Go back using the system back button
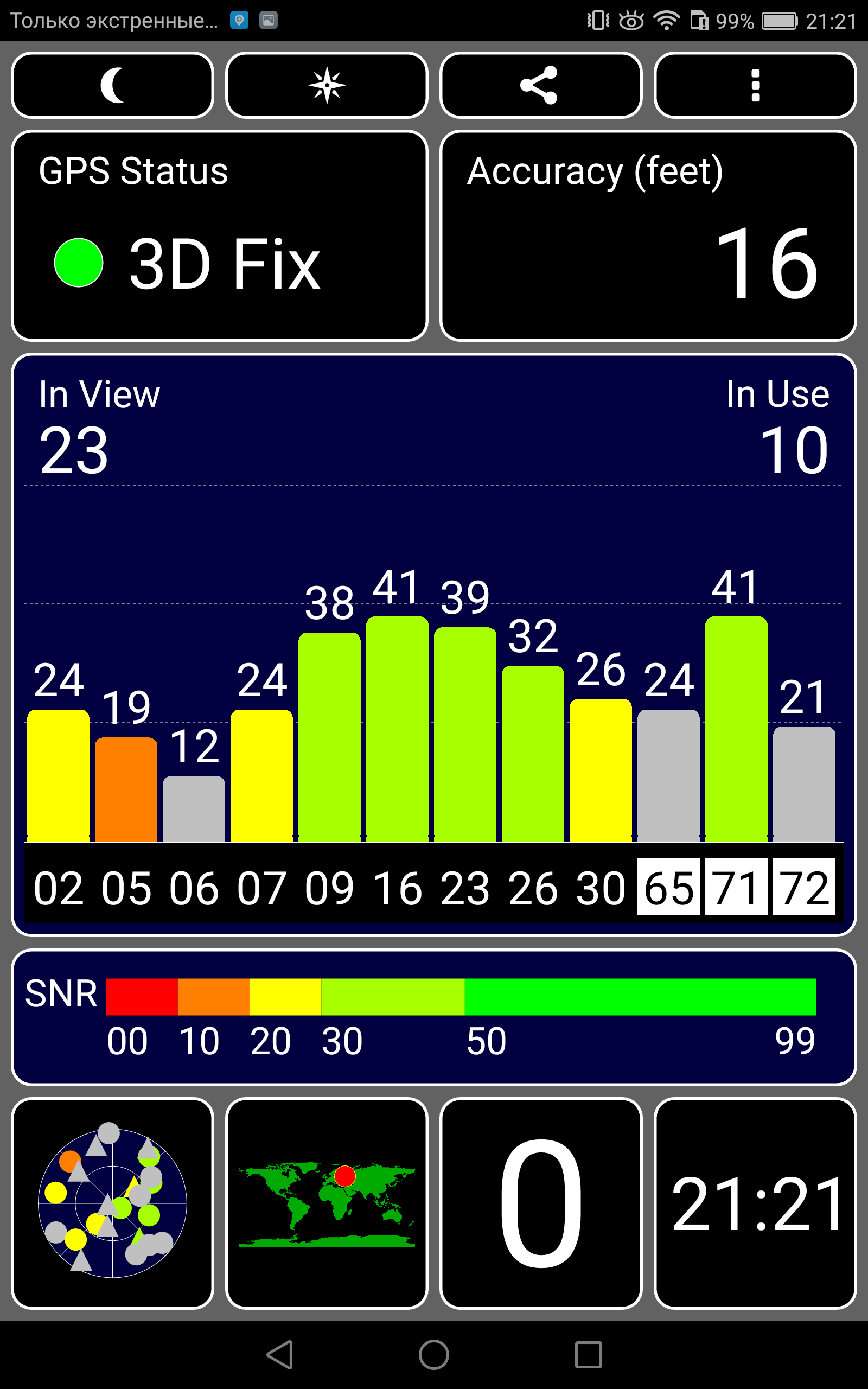The image size is (868, 1389). pyautogui.click(x=280, y=1355)
